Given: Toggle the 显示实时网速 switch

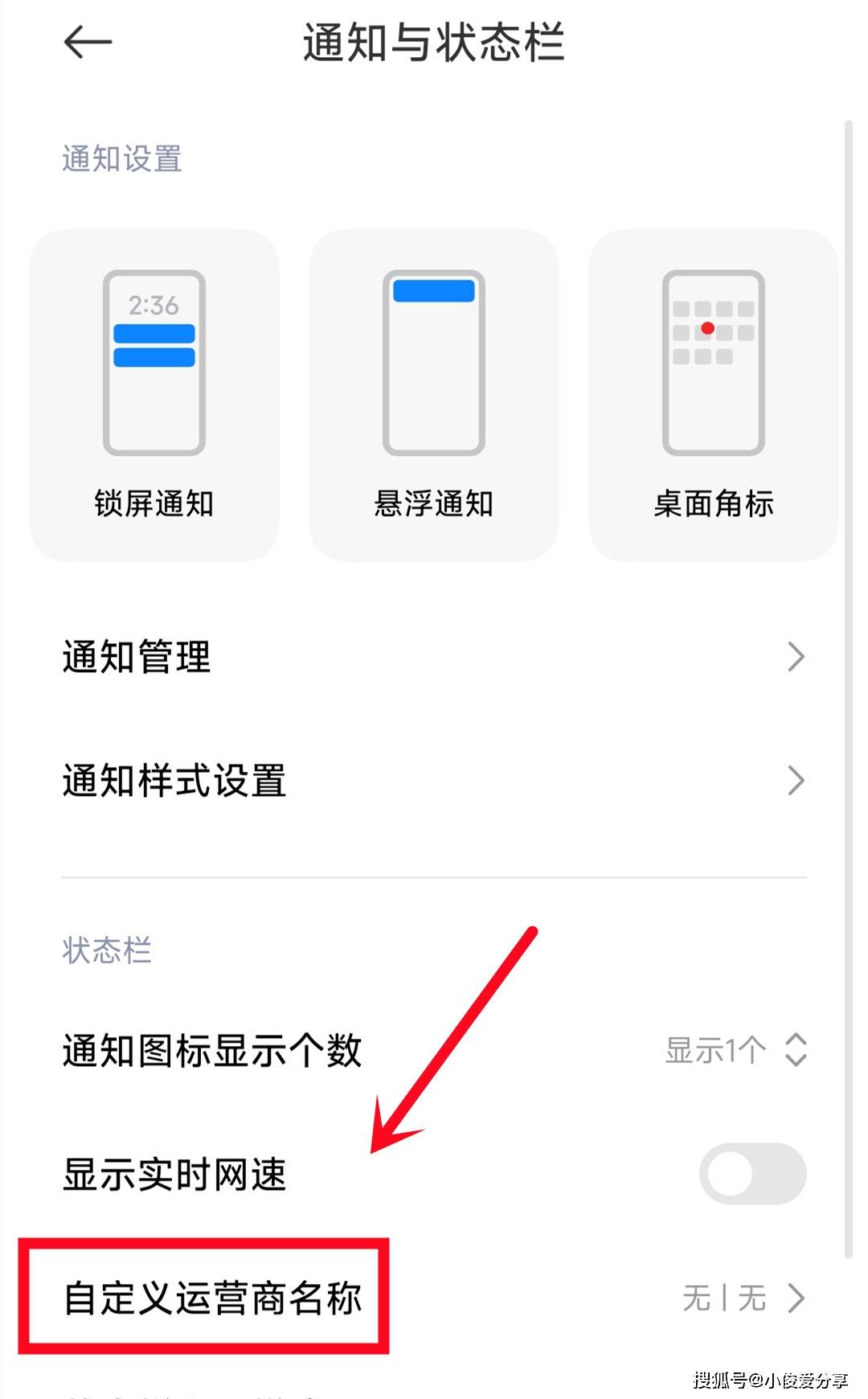Looking at the screenshot, I should [752, 1174].
